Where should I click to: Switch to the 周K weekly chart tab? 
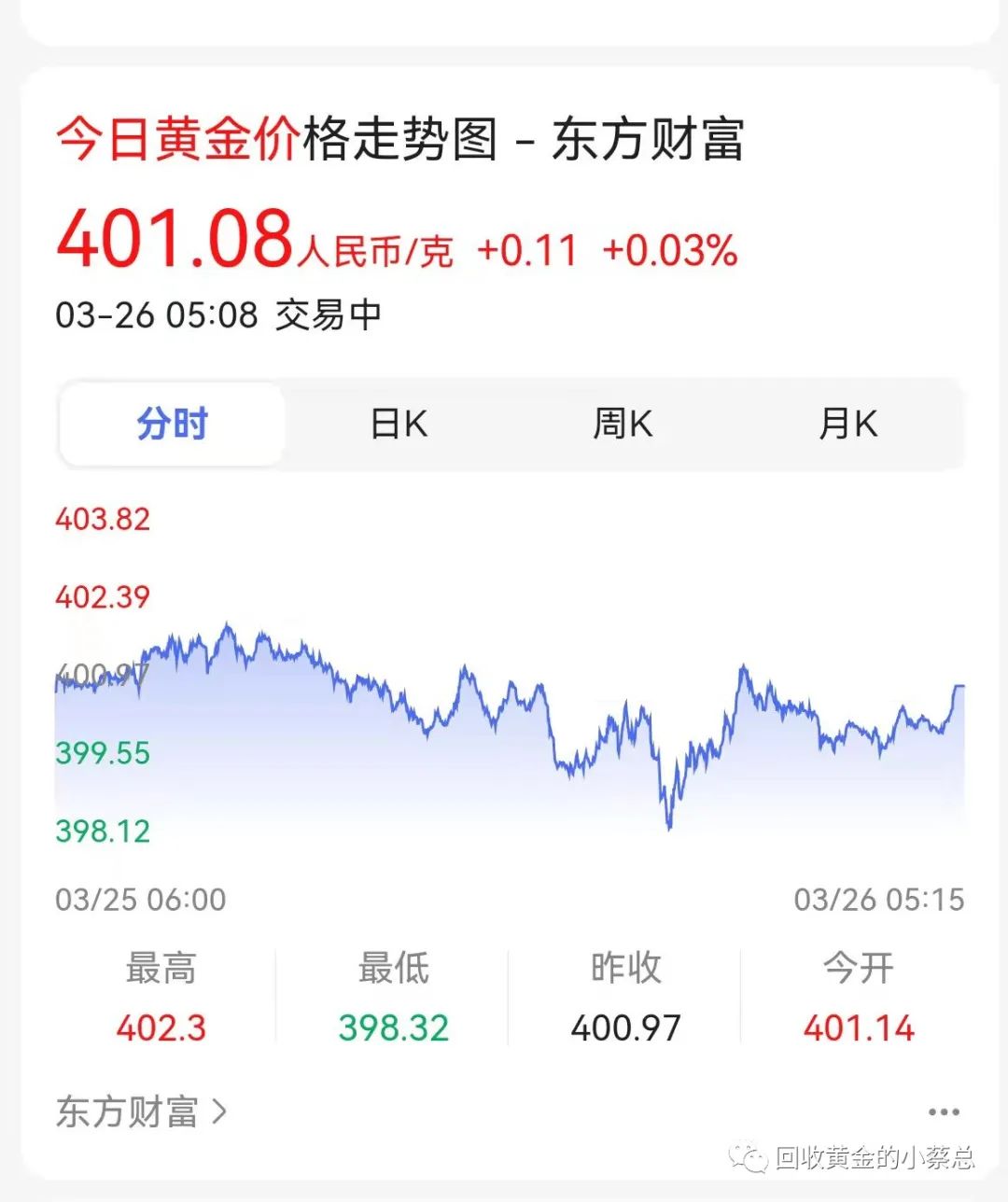coord(623,424)
